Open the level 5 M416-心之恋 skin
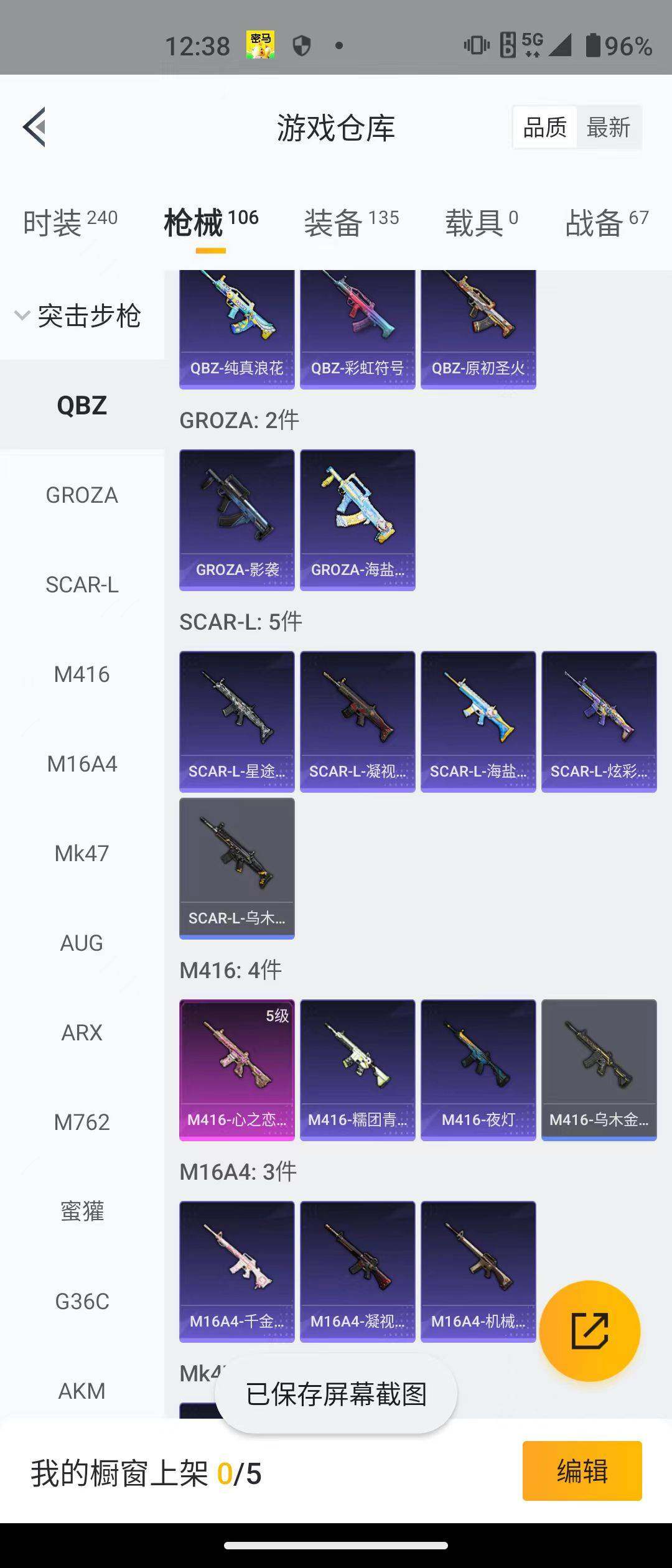Viewport: 672px width, 1568px height. (236, 1070)
